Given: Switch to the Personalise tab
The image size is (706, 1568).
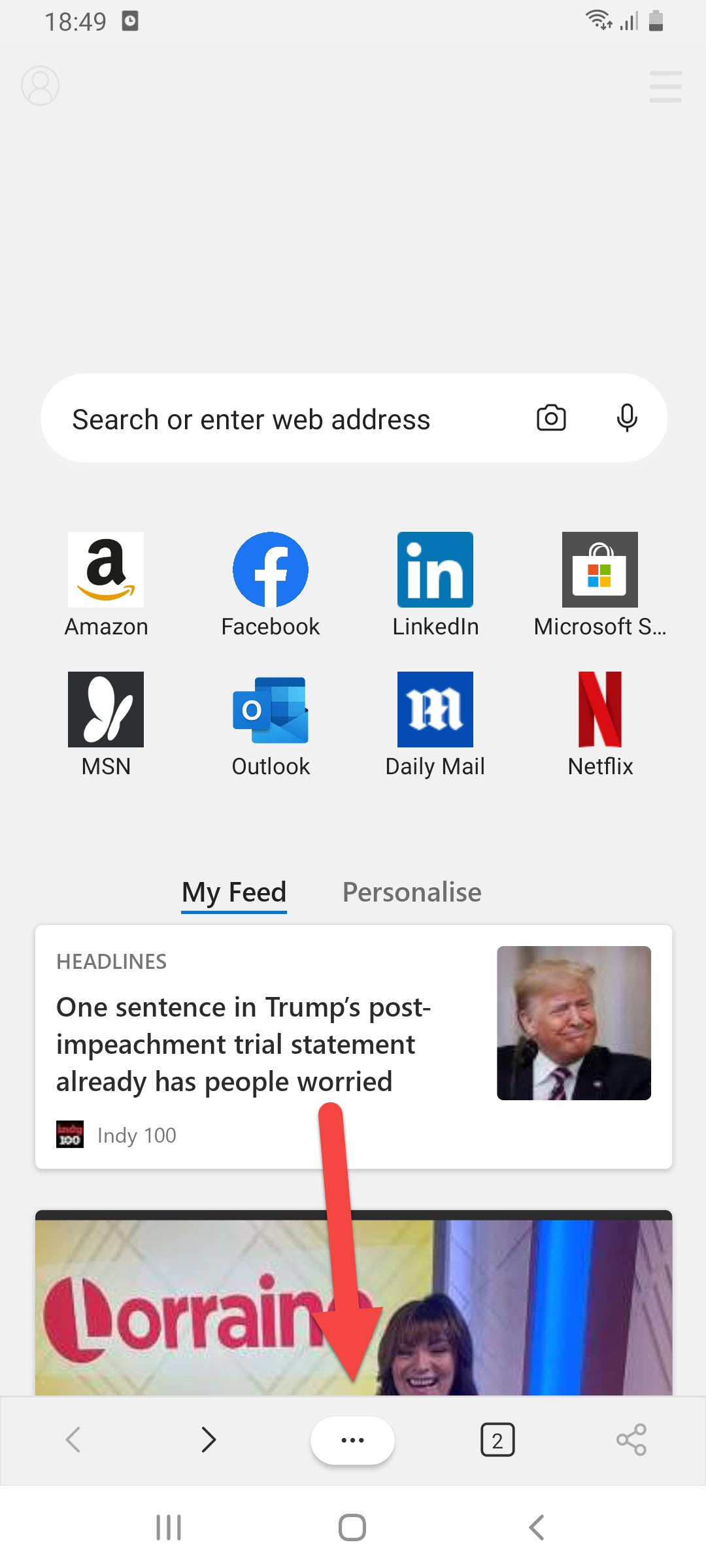Looking at the screenshot, I should point(412,892).
